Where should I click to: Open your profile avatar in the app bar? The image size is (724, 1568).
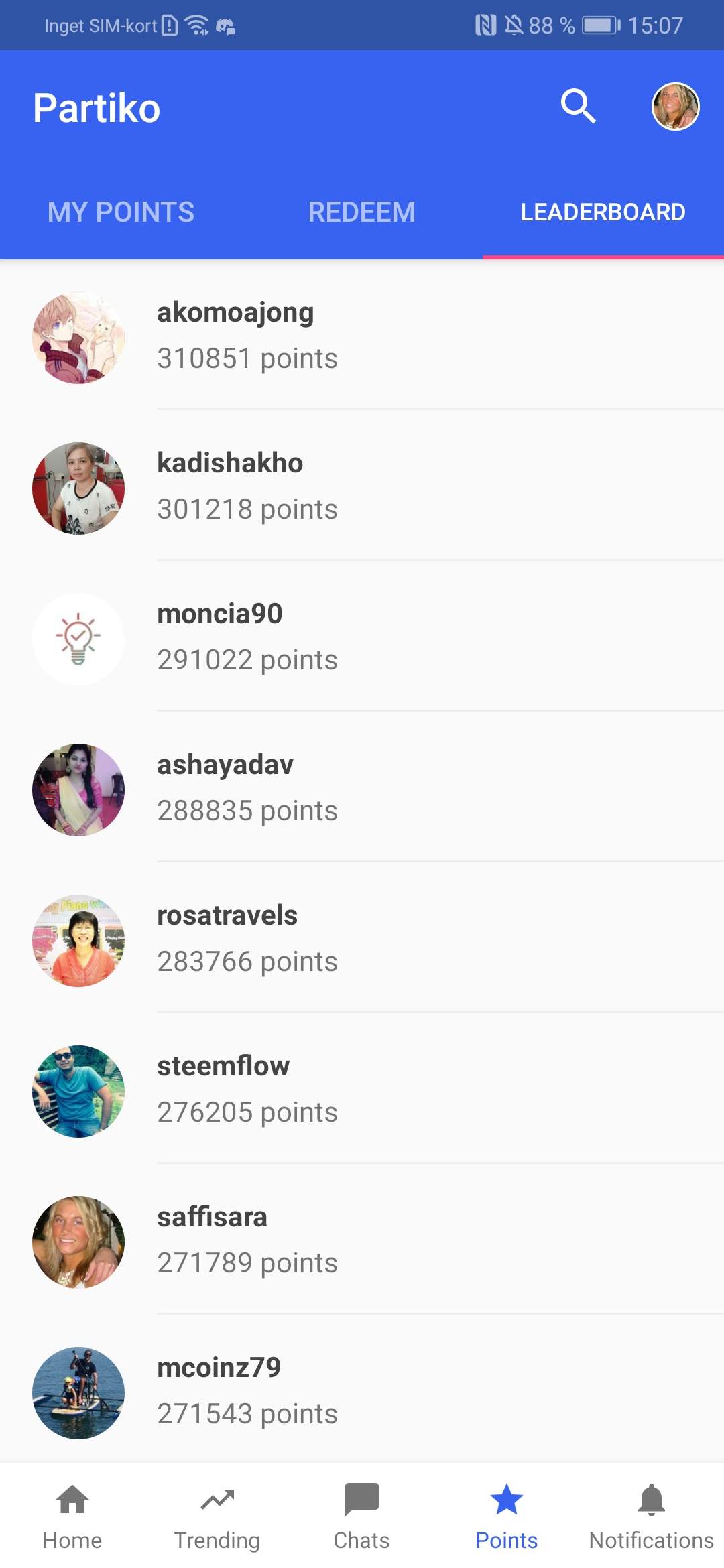(675, 107)
